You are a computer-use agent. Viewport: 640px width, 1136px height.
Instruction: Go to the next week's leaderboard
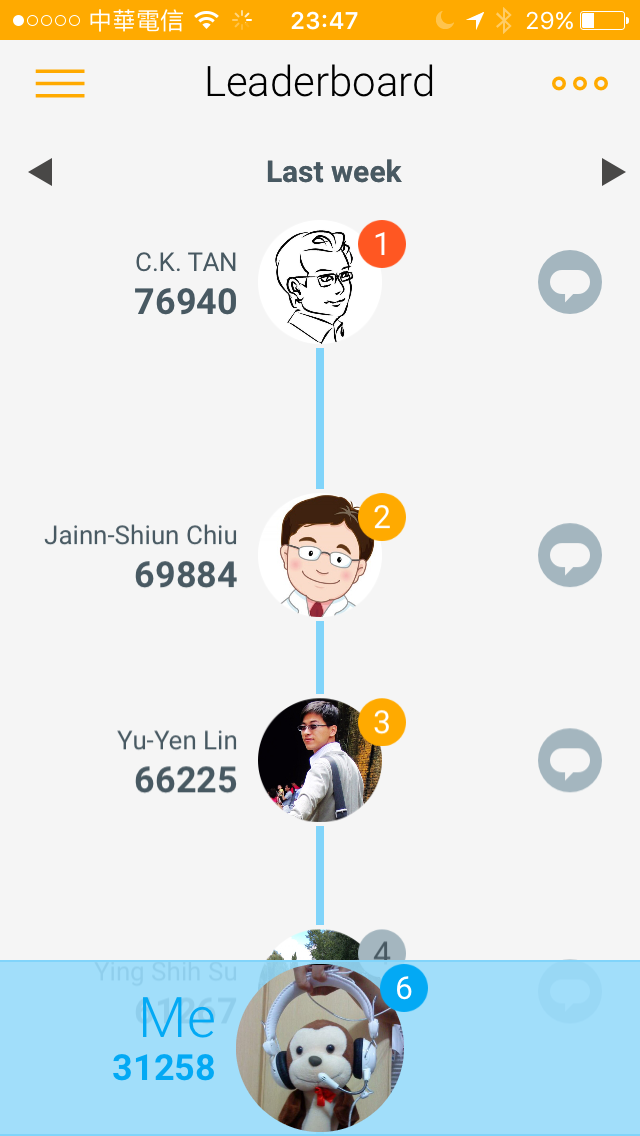613,172
